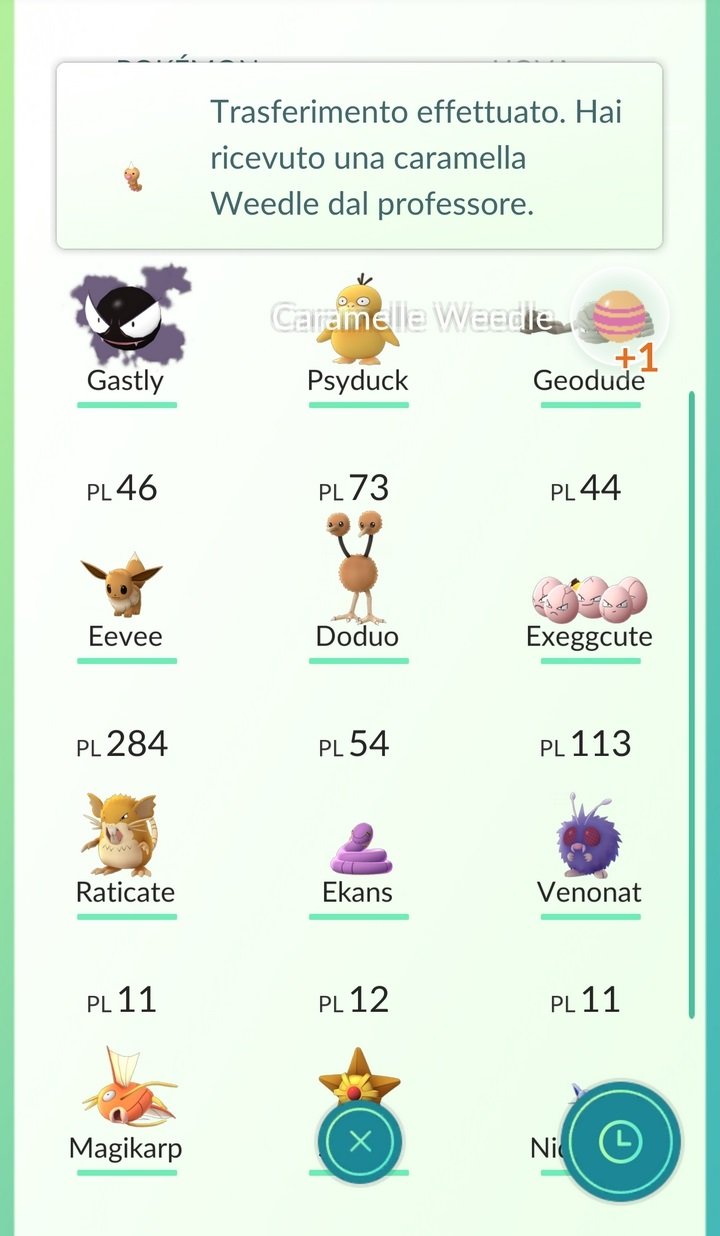Open the Geodude Pokémon entry
The height and width of the screenshot is (1236, 720).
[x=590, y=340]
